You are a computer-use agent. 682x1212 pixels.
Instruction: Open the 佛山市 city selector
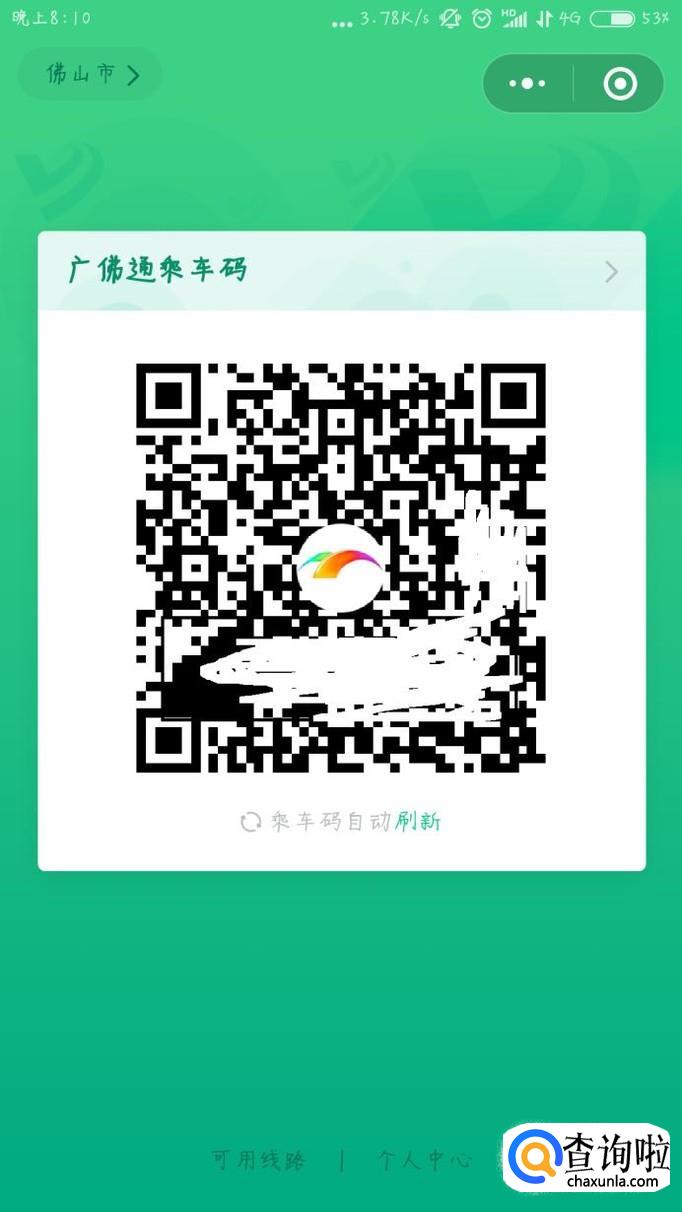(90, 74)
